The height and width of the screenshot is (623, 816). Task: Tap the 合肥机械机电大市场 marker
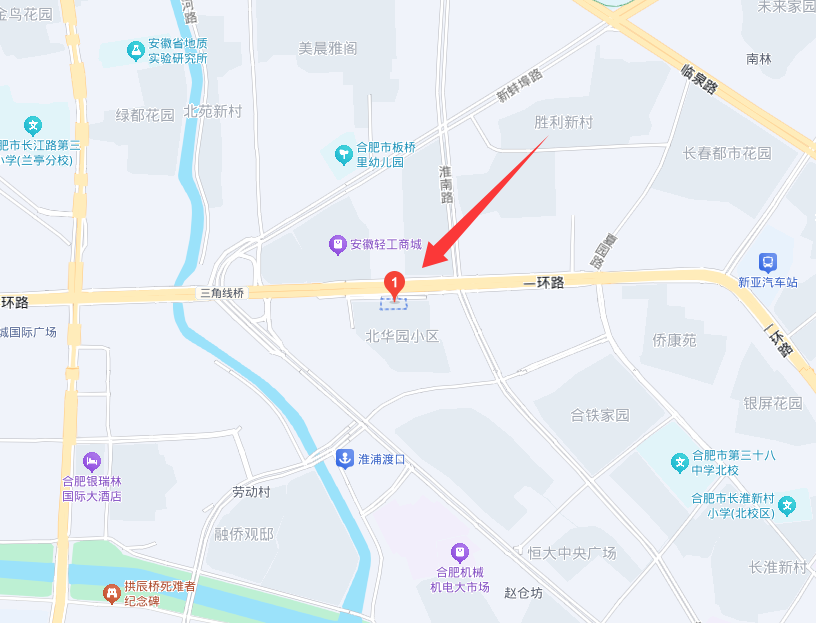pos(459,551)
